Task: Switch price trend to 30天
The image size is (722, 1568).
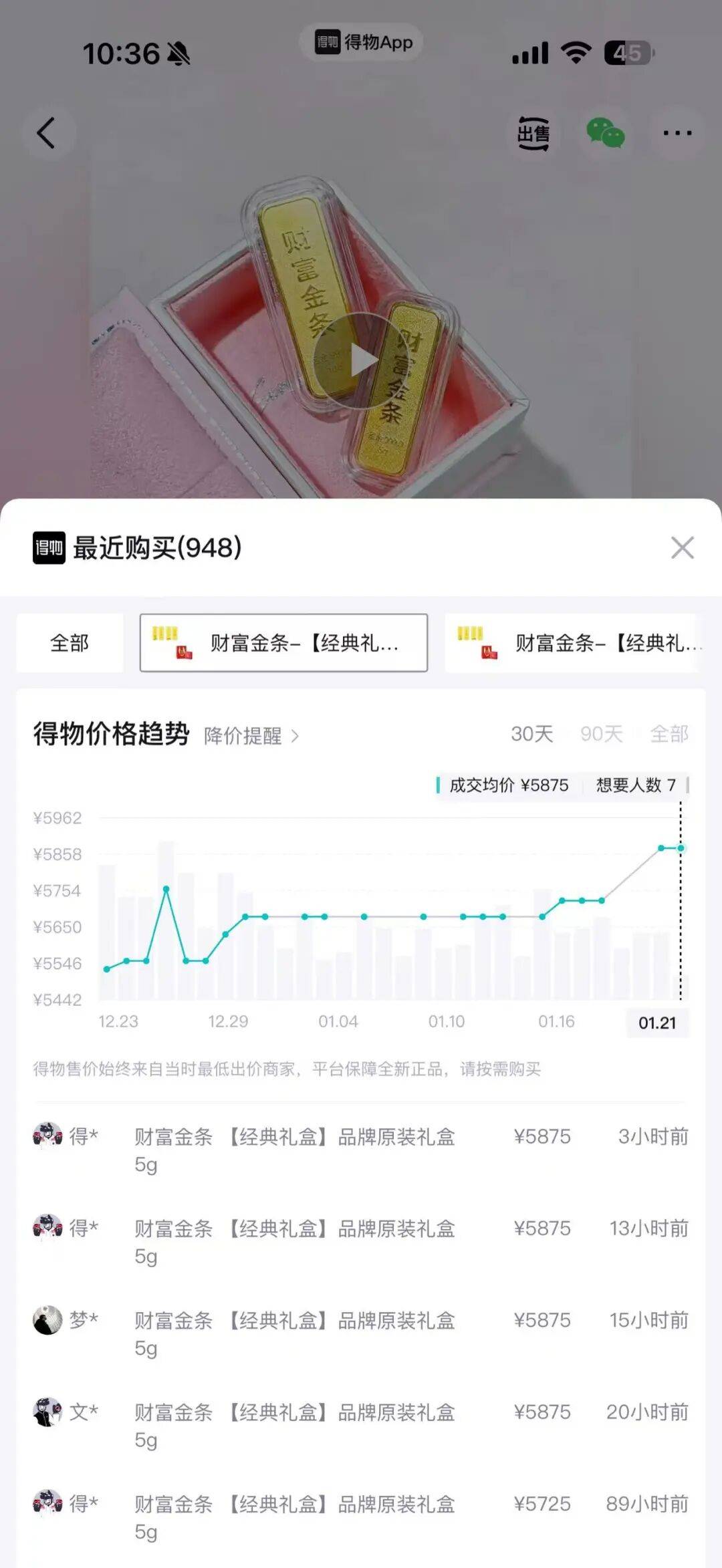Action: pyautogui.click(x=532, y=734)
